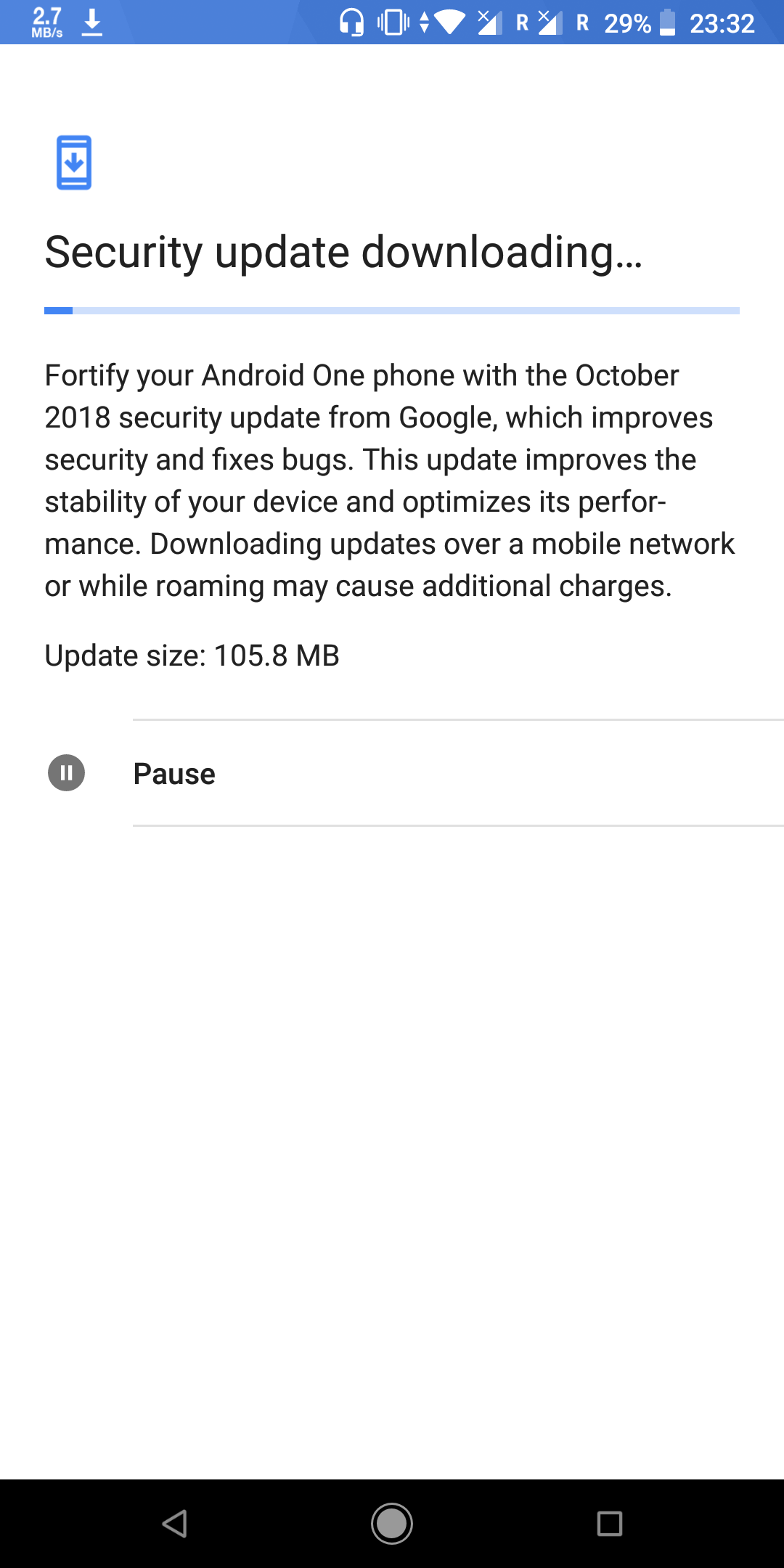The height and width of the screenshot is (1568, 784).
Task: Click the battery level icon
Action: [x=666, y=23]
